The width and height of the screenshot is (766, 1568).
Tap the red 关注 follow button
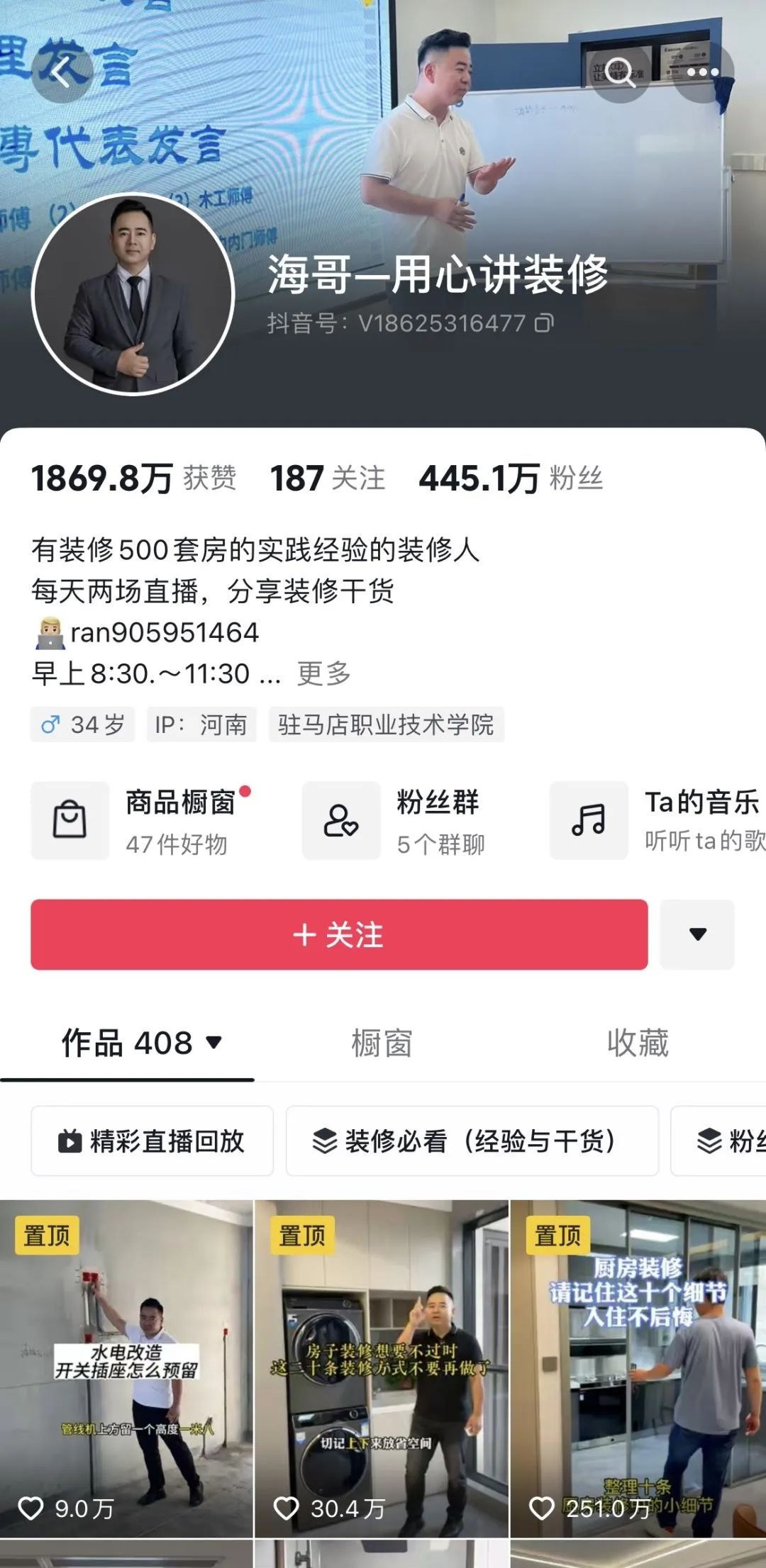click(338, 934)
